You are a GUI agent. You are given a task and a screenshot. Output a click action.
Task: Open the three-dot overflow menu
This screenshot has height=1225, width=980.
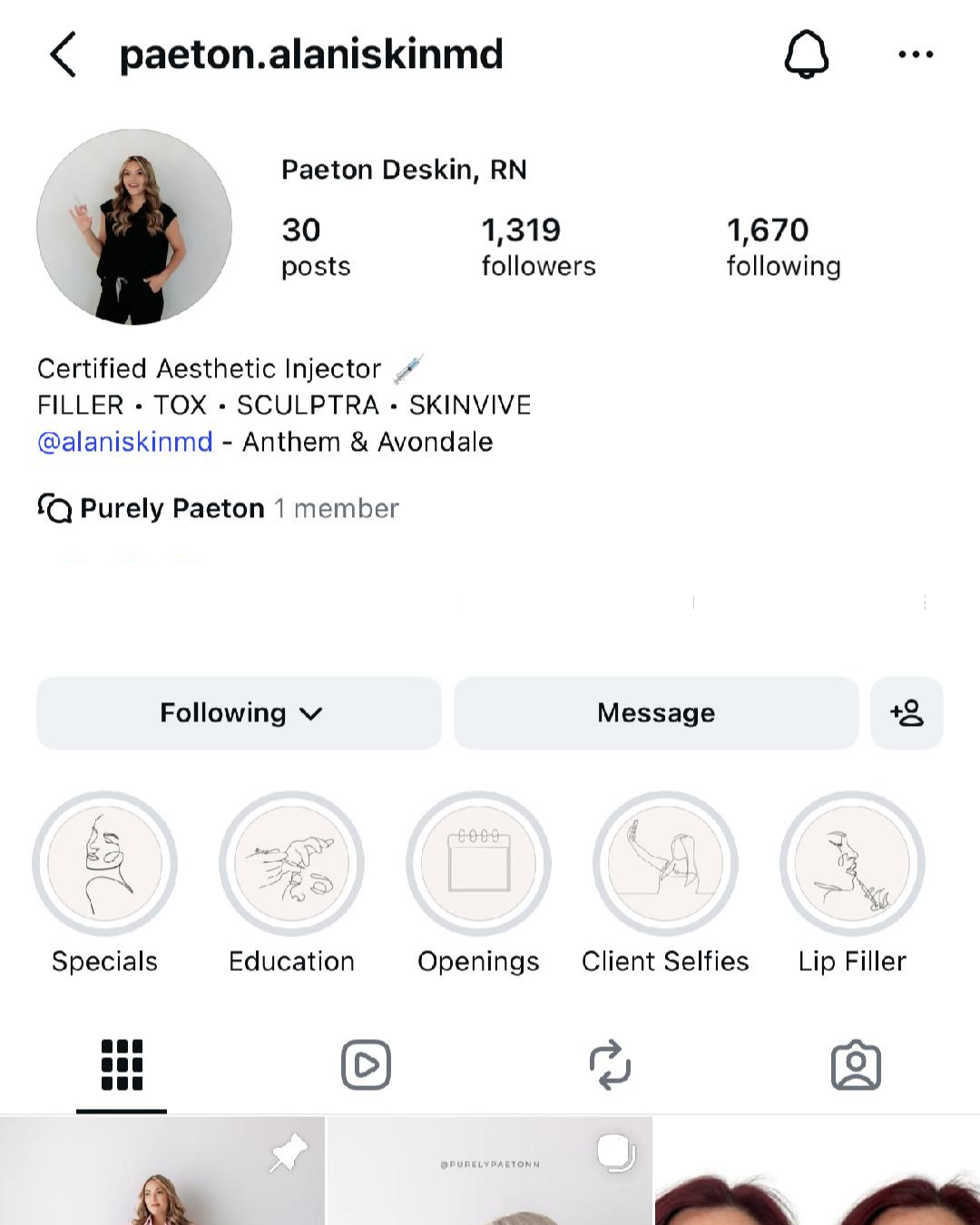pos(915,54)
